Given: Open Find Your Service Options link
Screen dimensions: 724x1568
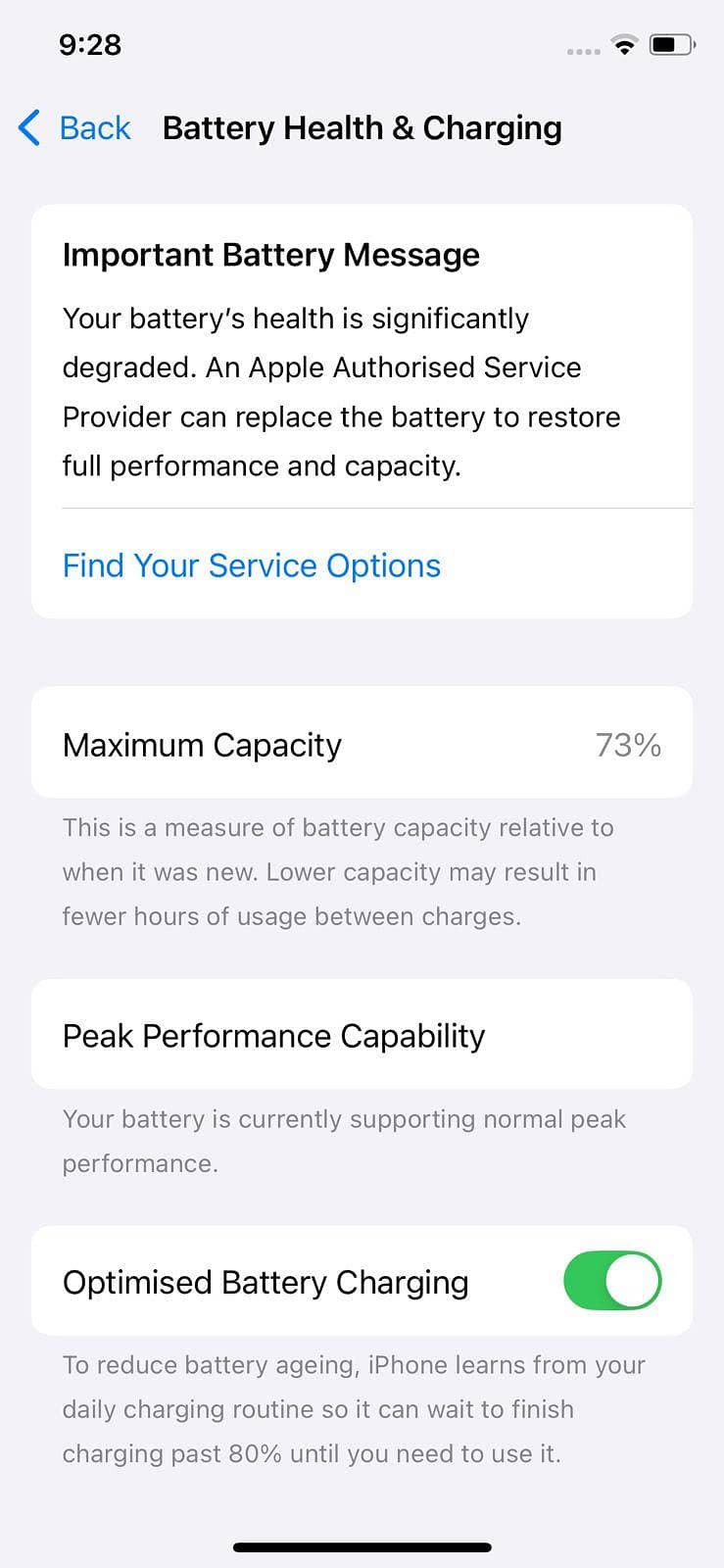Looking at the screenshot, I should click(252, 565).
